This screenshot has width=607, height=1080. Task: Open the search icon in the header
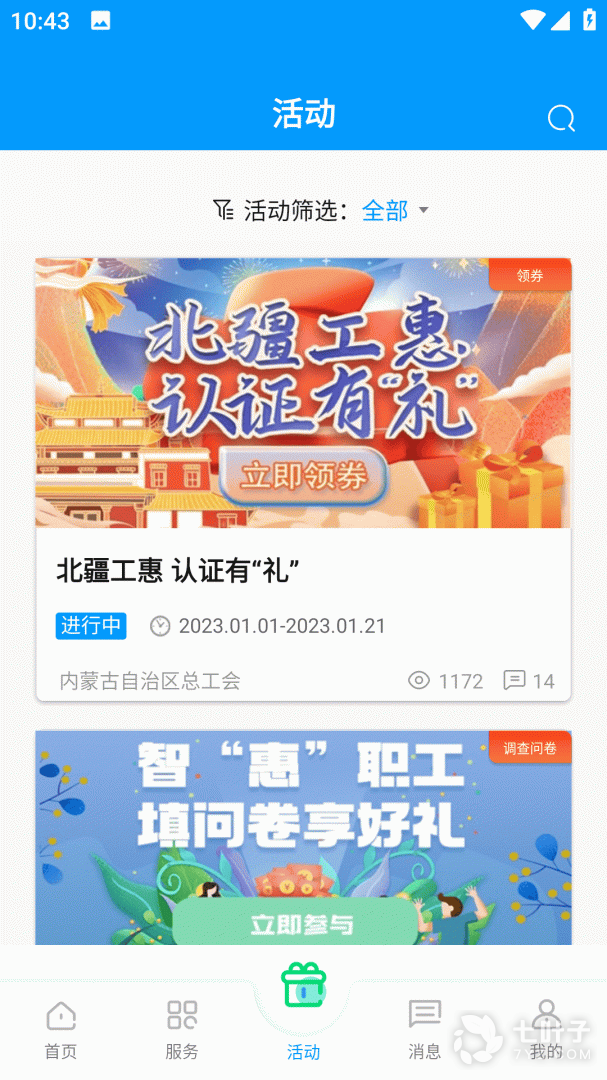point(561,119)
